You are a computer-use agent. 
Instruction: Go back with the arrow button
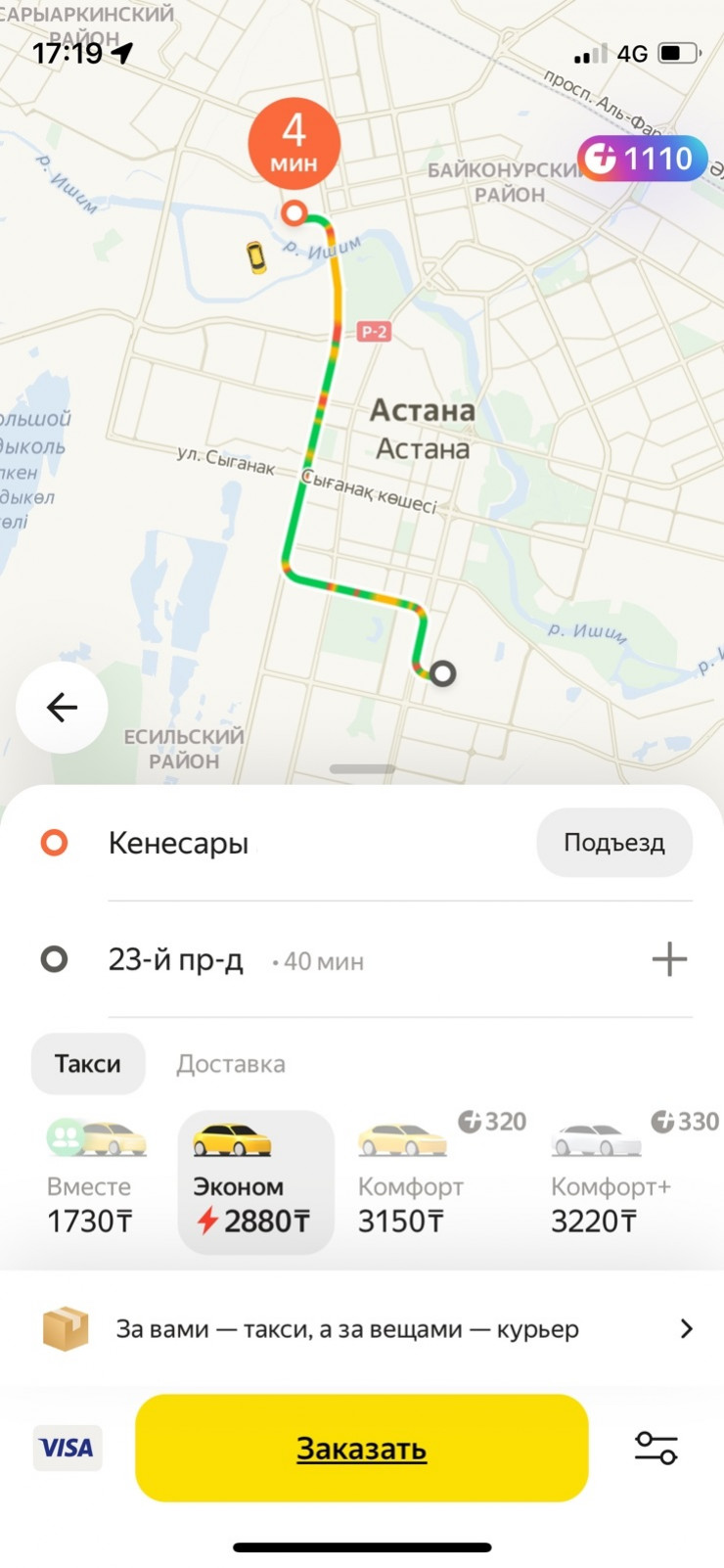coord(62,707)
